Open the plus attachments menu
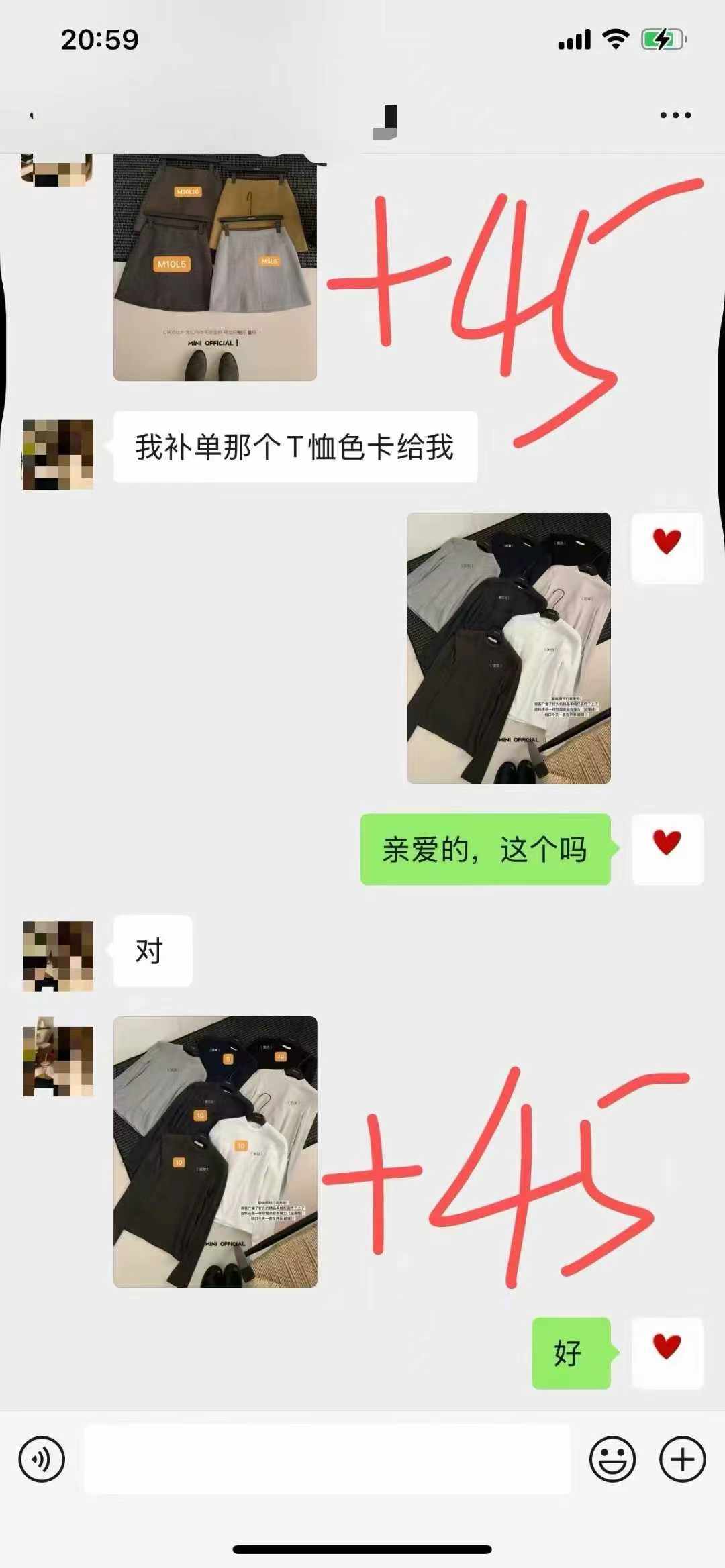This screenshot has width=725, height=1568. pyautogui.click(x=682, y=1459)
